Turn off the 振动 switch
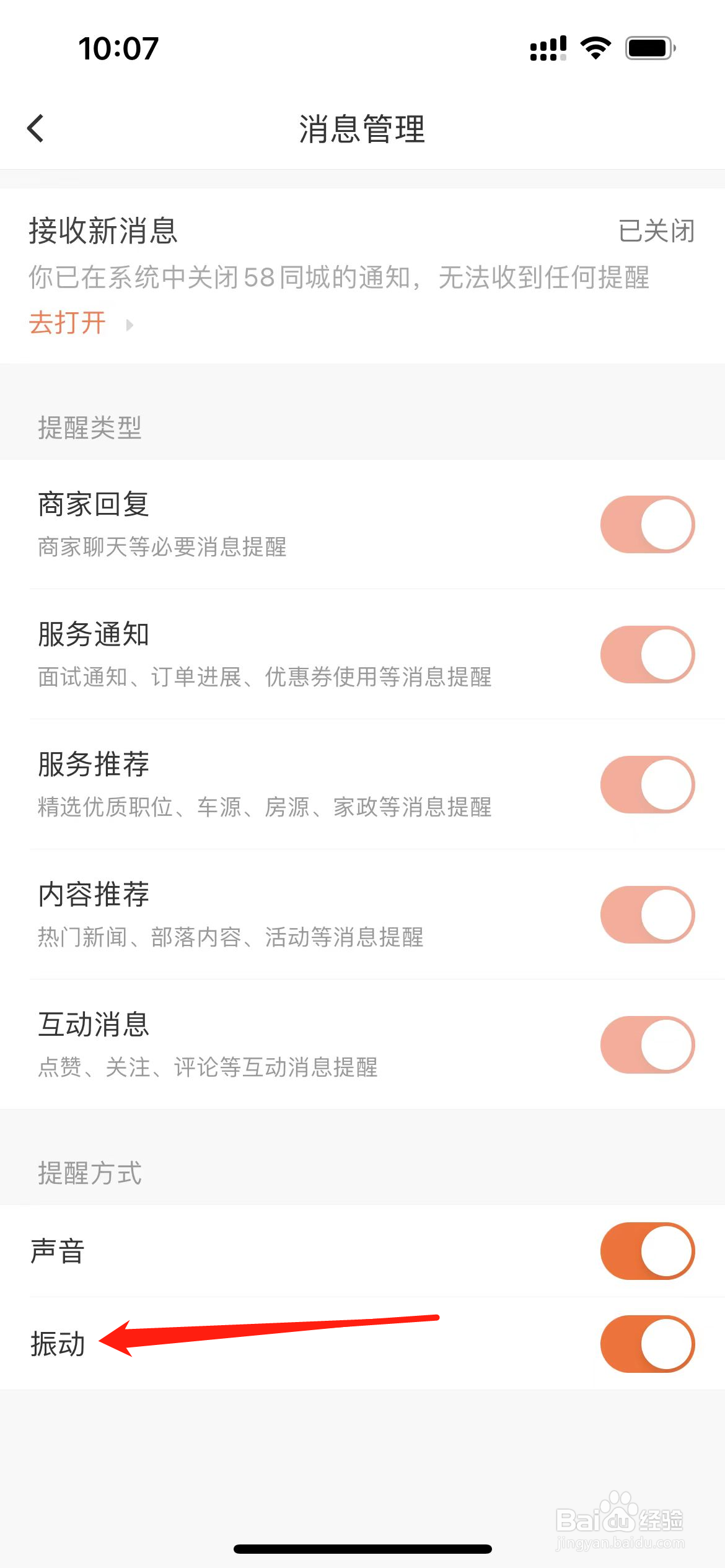The image size is (725, 1568). click(648, 1344)
